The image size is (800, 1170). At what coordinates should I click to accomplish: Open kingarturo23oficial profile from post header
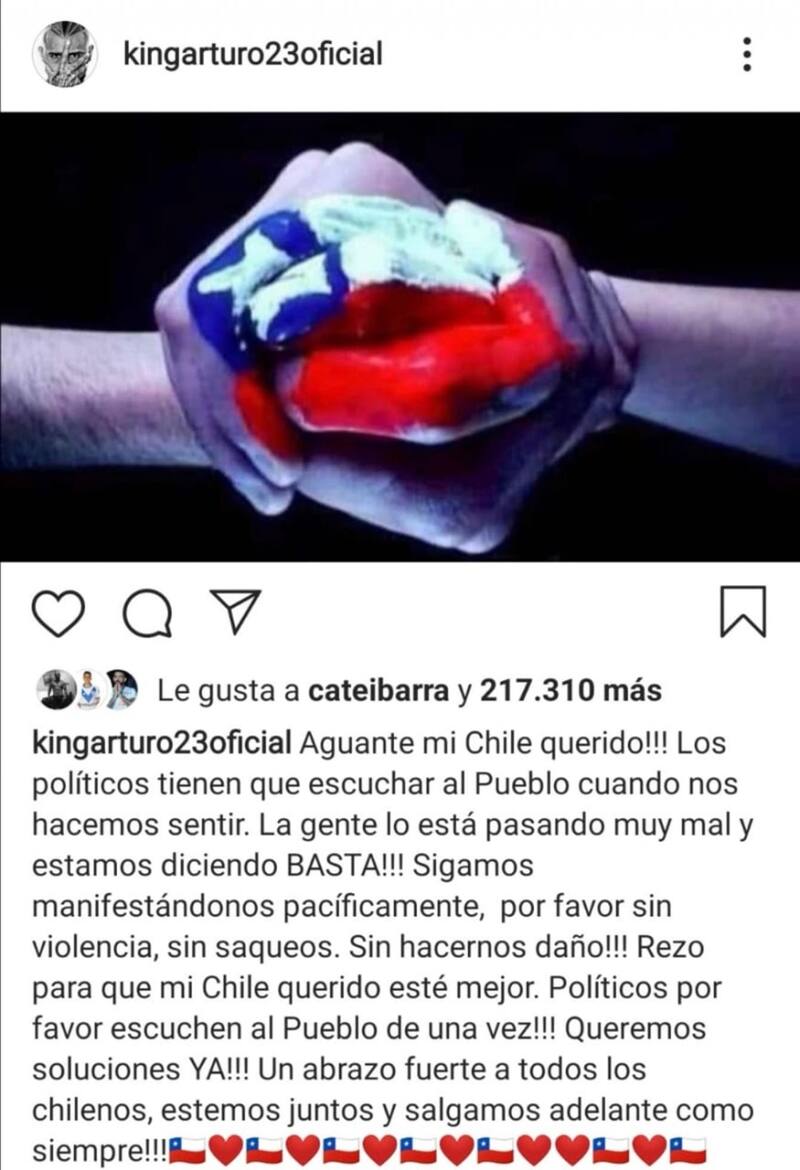[x=252, y=54]
